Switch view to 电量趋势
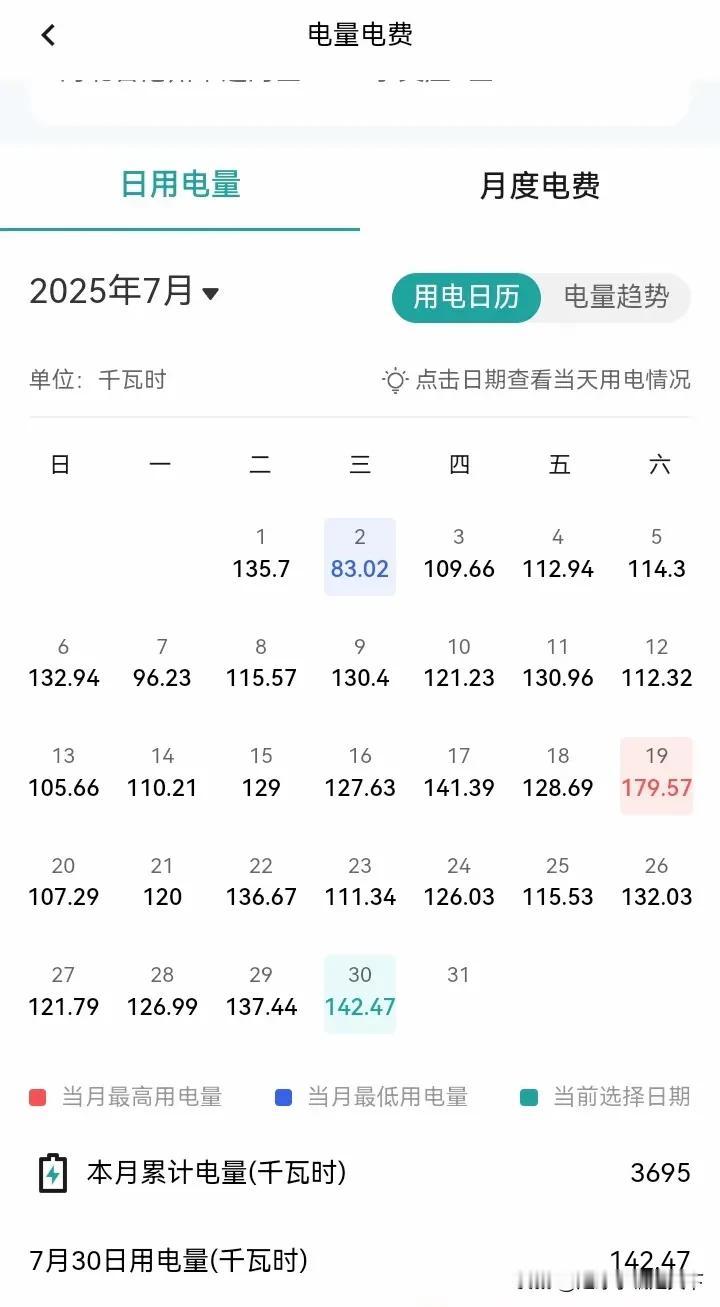This screenshot has height=1307, width=720. [616, 297]
